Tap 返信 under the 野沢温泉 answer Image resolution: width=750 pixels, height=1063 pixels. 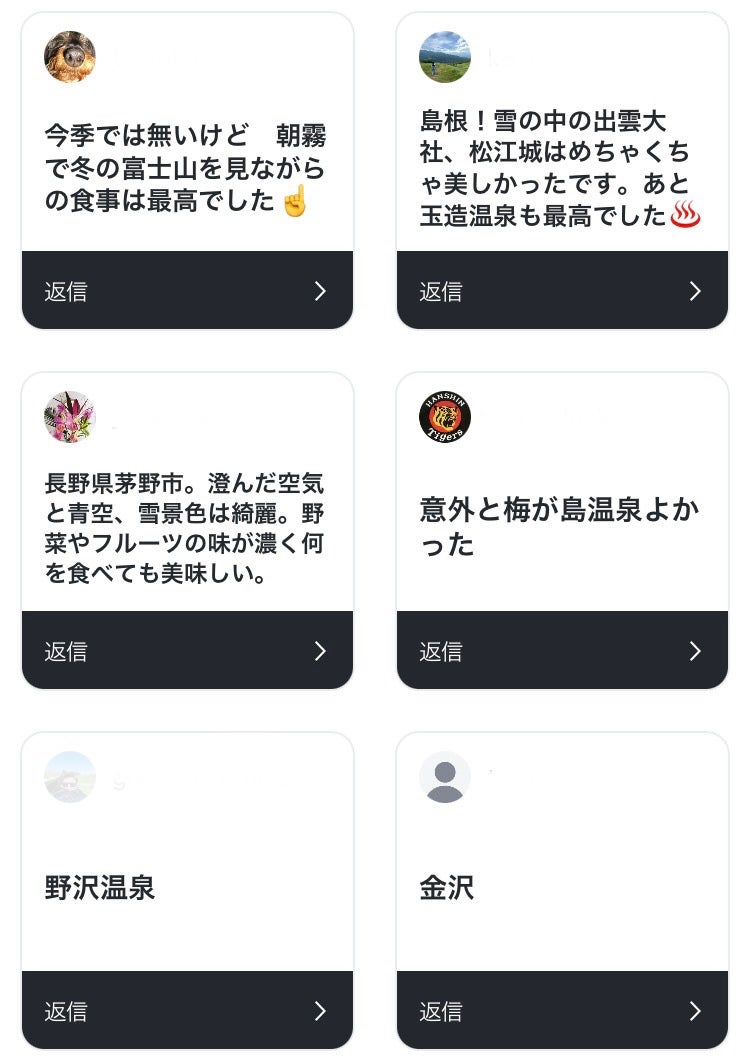tap(187, 1011)
